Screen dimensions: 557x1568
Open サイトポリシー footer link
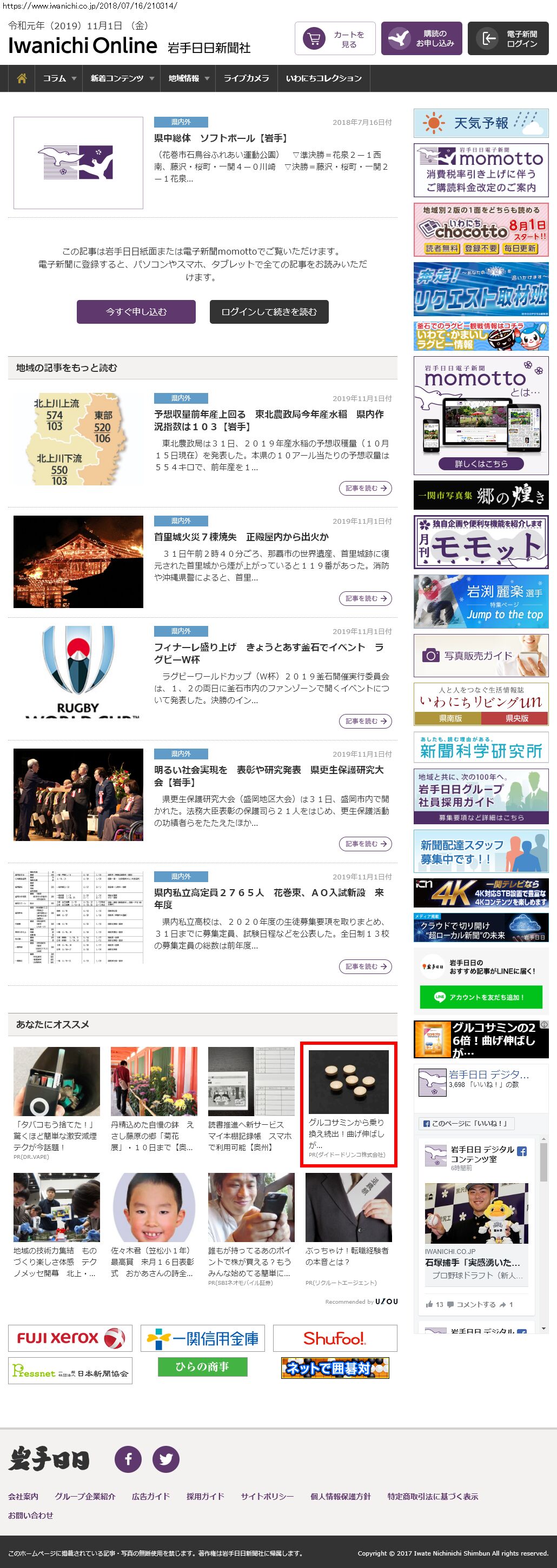(267, 1496)
